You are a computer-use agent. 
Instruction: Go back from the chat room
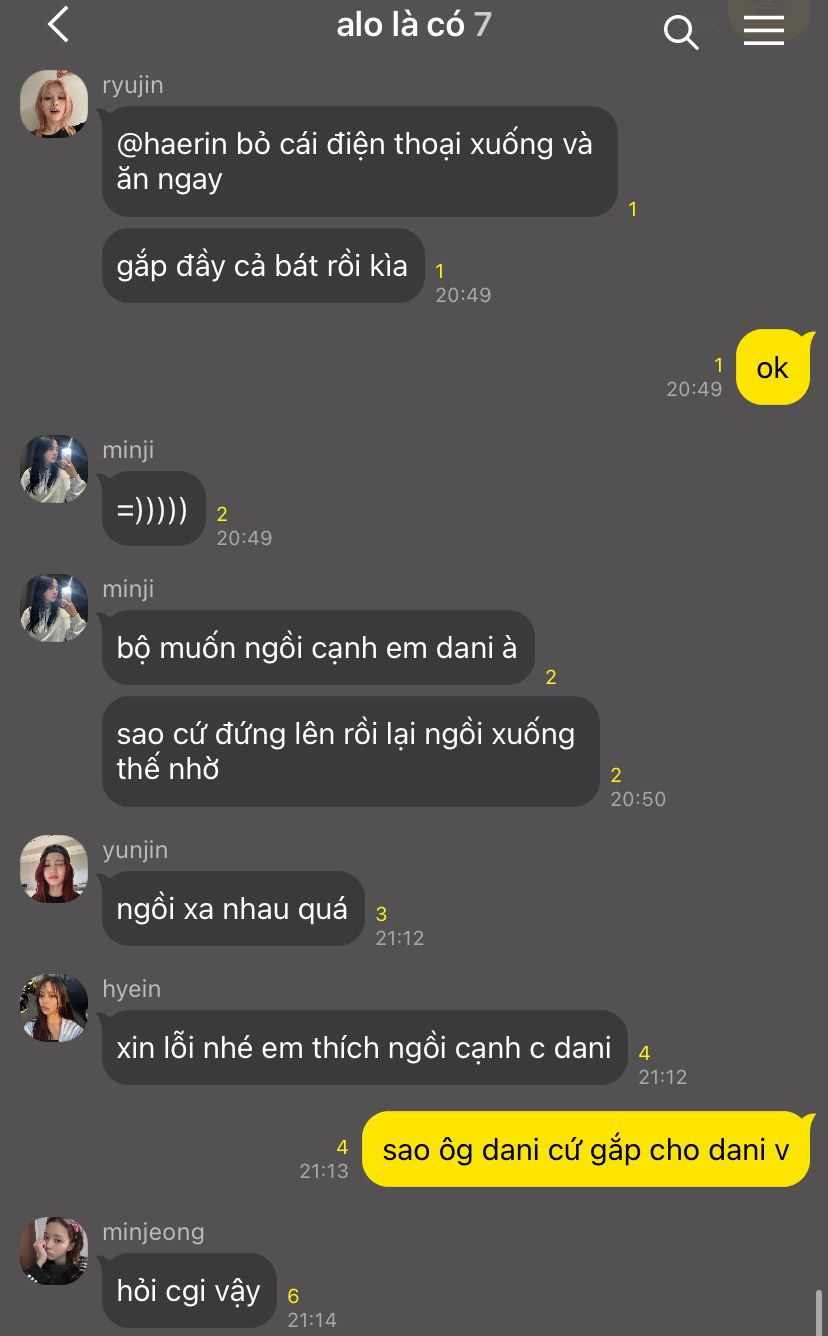click(59, 25)
